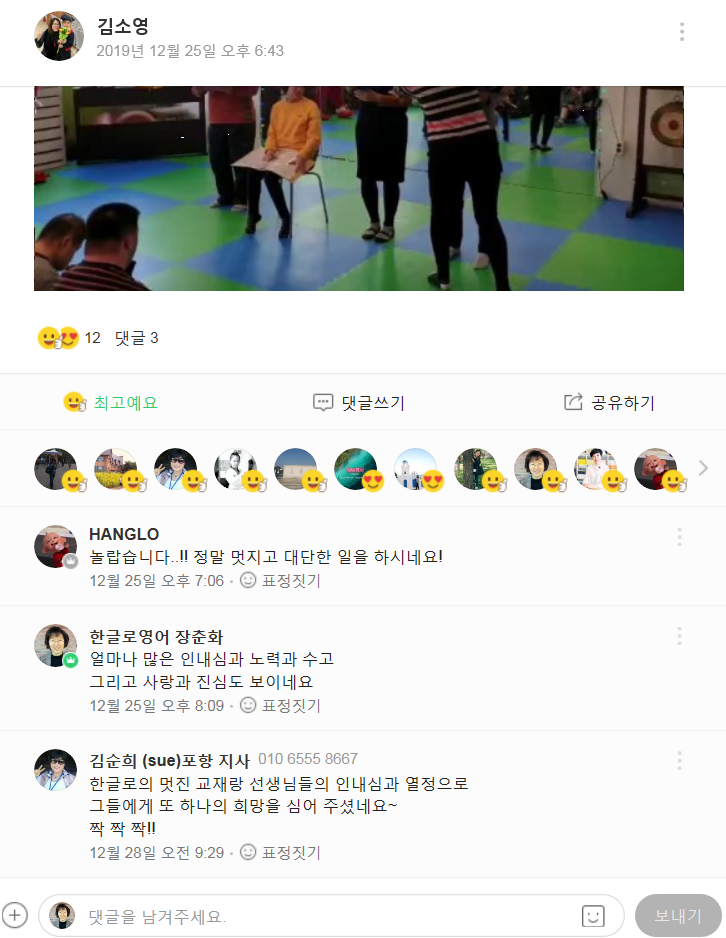Tap the 최고예요 reaction button
The width and height of the screenshot is (726, 938).
[x=111, y=402]
